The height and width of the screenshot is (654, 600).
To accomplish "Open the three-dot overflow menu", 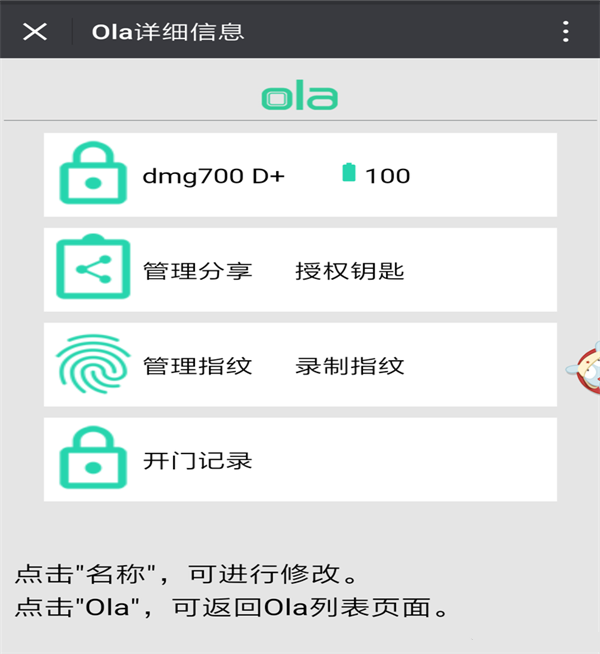I will (x=566, y=31).
